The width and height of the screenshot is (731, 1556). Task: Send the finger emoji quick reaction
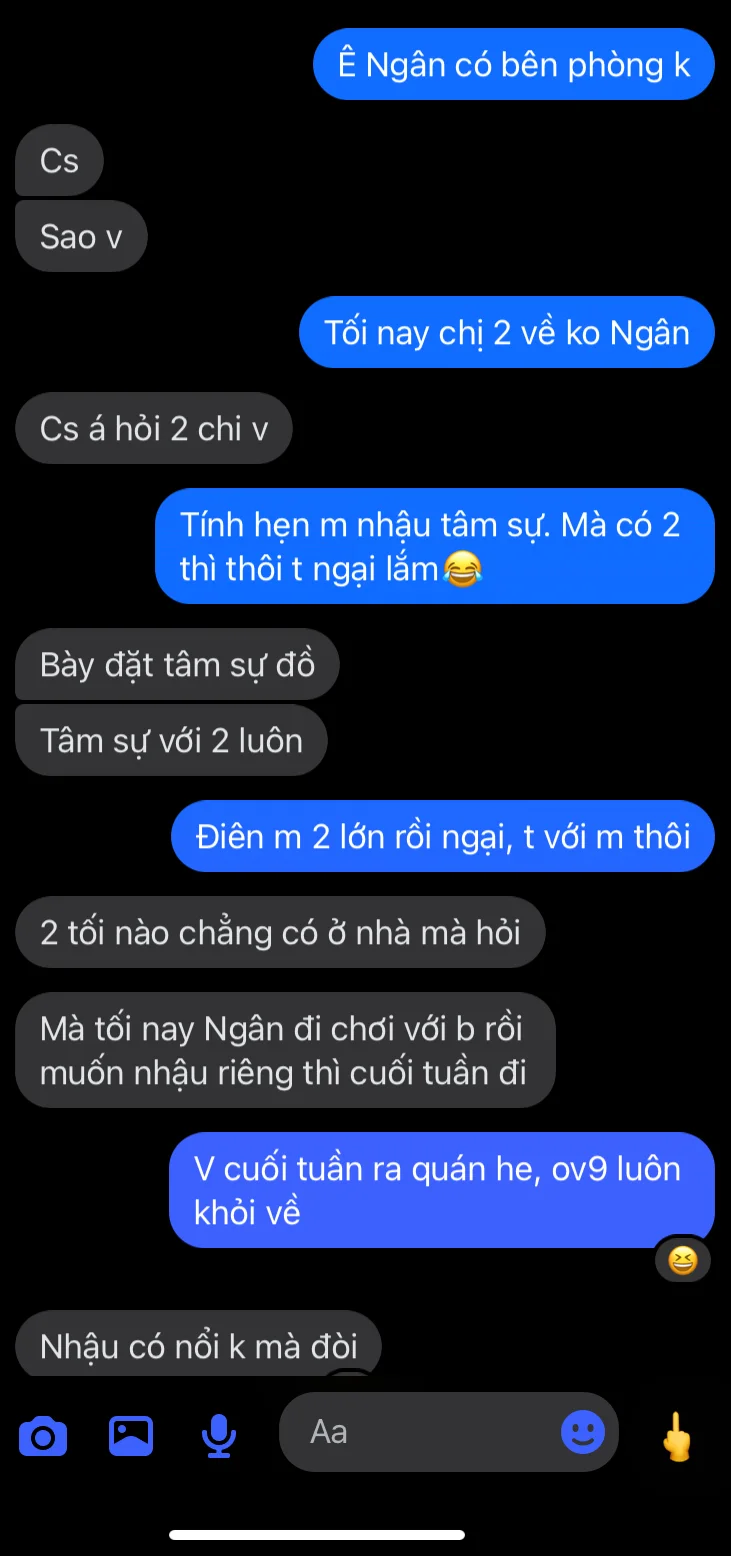[x=678, y=1436]
